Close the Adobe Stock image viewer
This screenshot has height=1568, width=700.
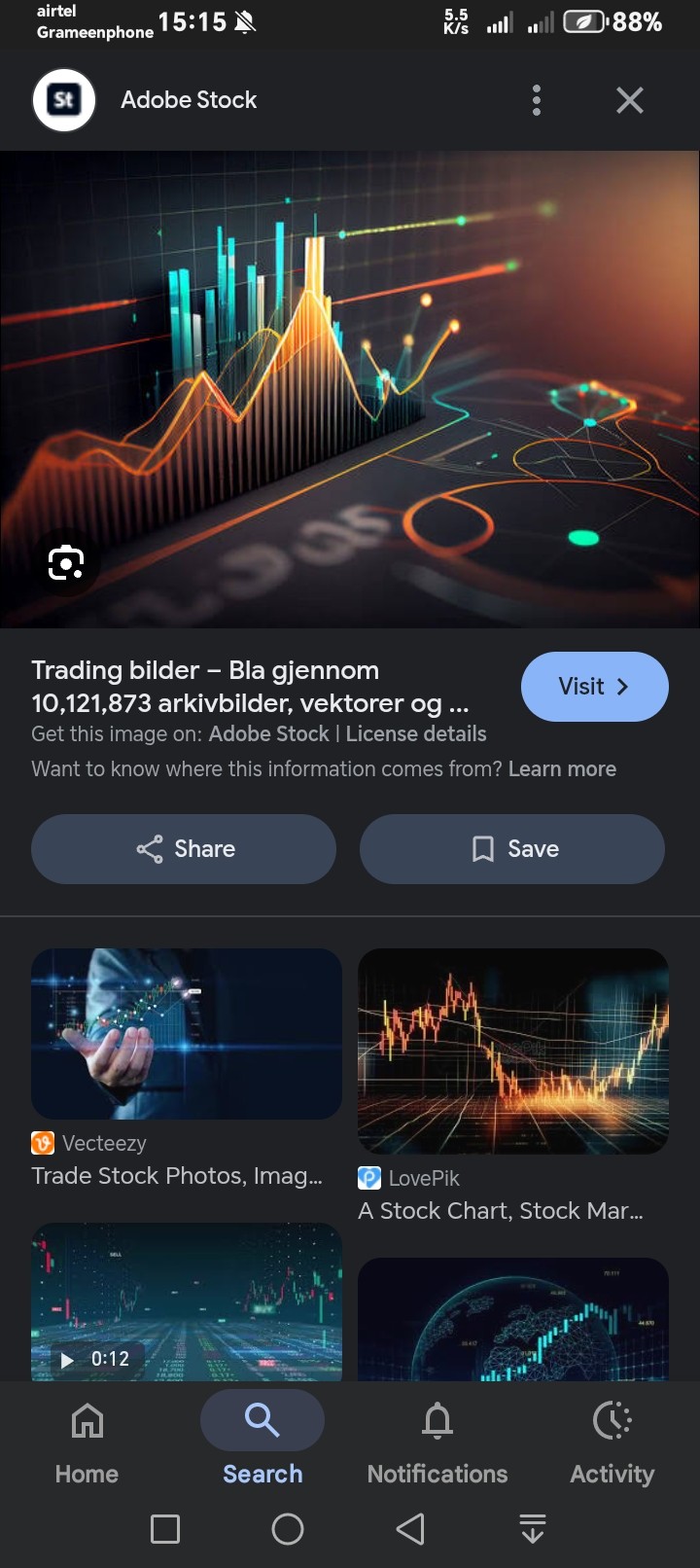[630, 100]
